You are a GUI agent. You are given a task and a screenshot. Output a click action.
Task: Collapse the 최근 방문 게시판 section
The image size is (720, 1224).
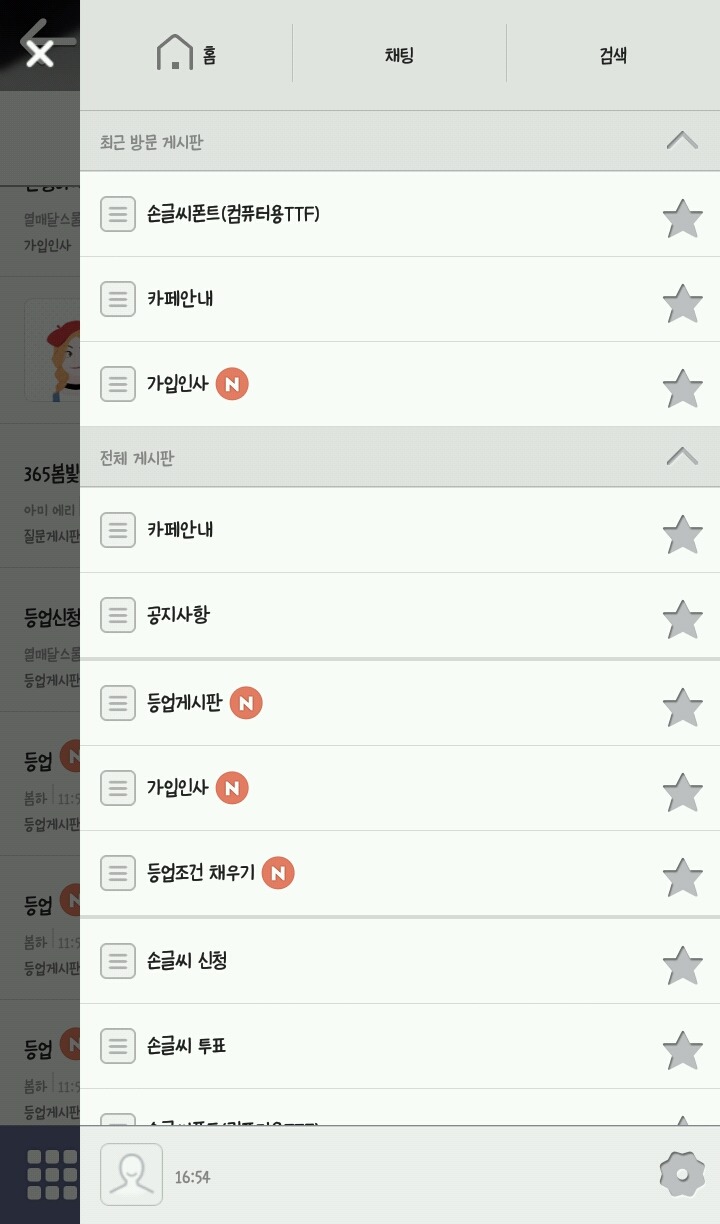(x=682, y=141)
